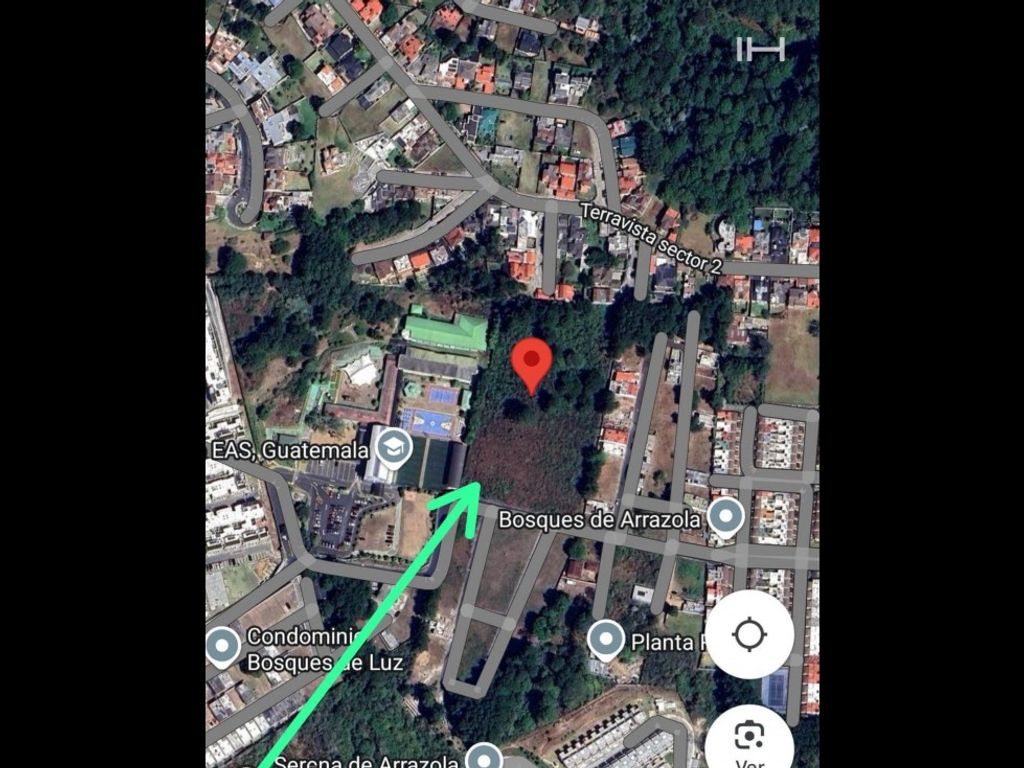1024x768 pixels.
Task: Open the Lens camera button
Action: pyautogui.click(x=749, y=737)
